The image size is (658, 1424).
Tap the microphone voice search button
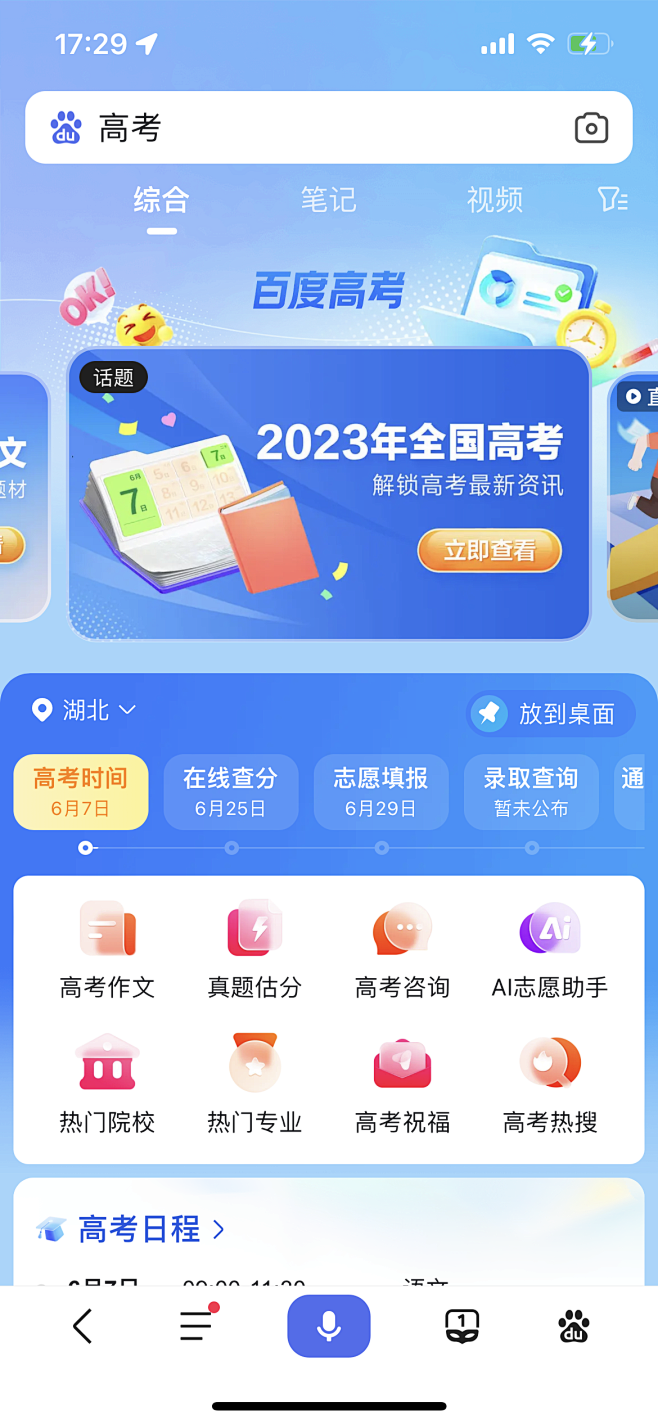[x=329, y=1326]
